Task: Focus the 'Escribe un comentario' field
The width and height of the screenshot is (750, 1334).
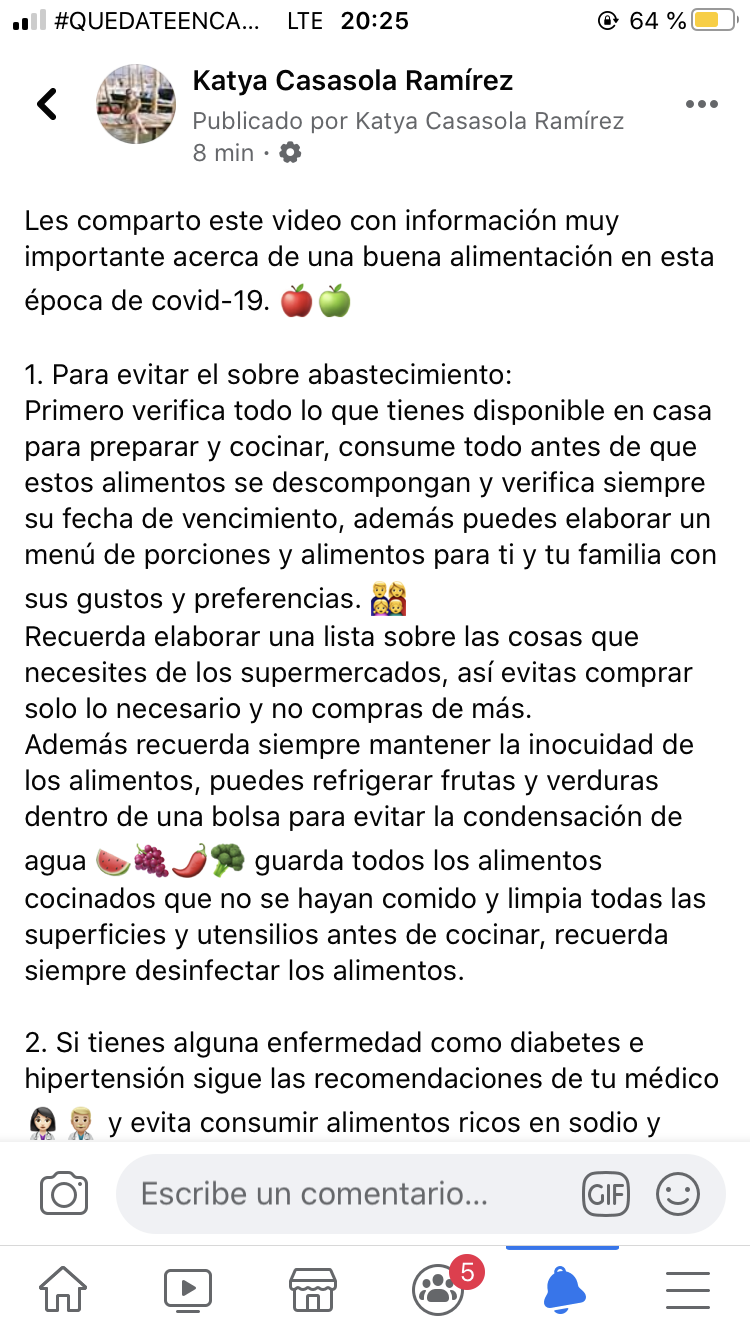Action: [x=340, y=1194]
